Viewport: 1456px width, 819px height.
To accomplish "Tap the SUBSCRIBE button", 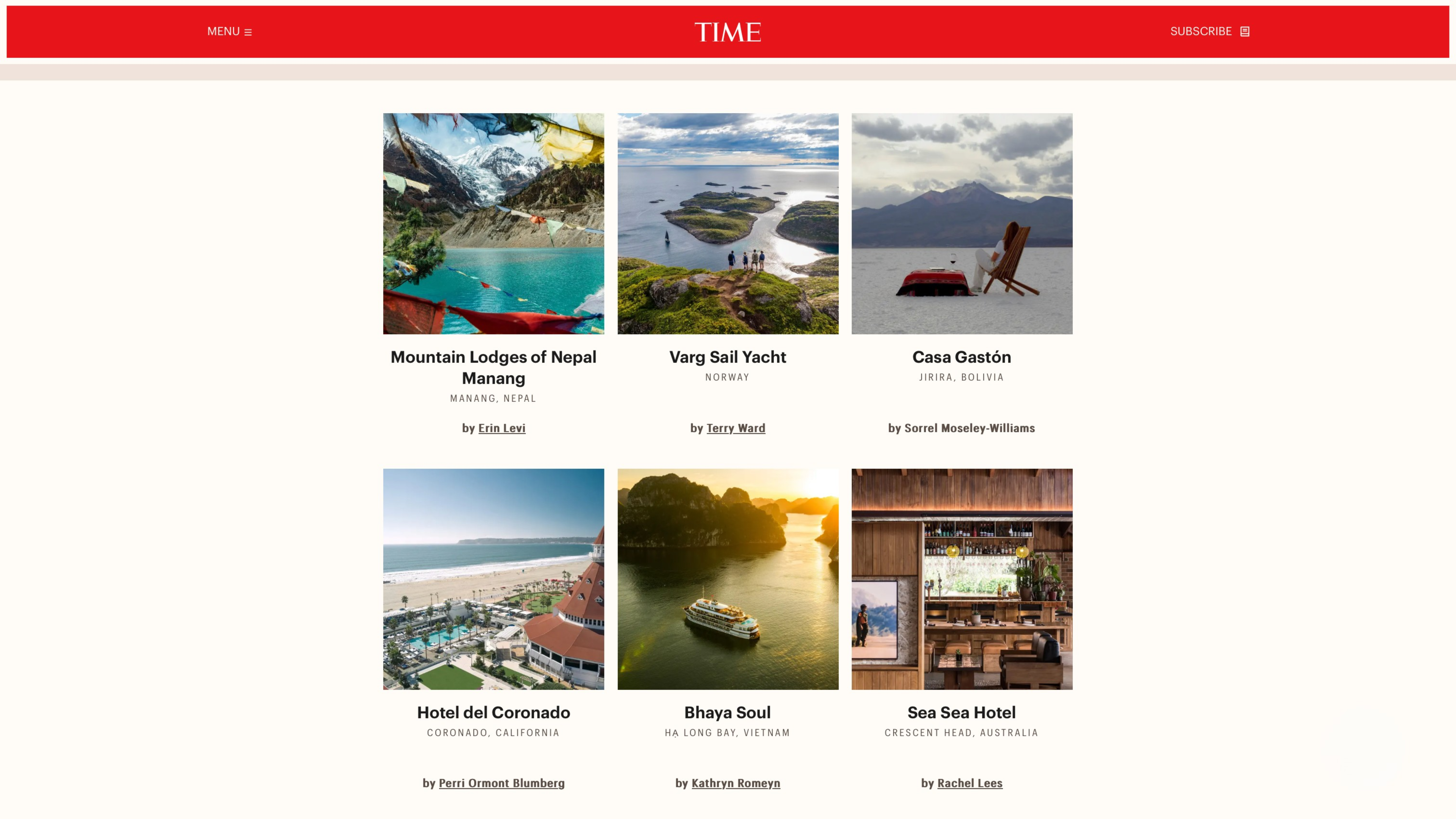I will (1209, 32).
